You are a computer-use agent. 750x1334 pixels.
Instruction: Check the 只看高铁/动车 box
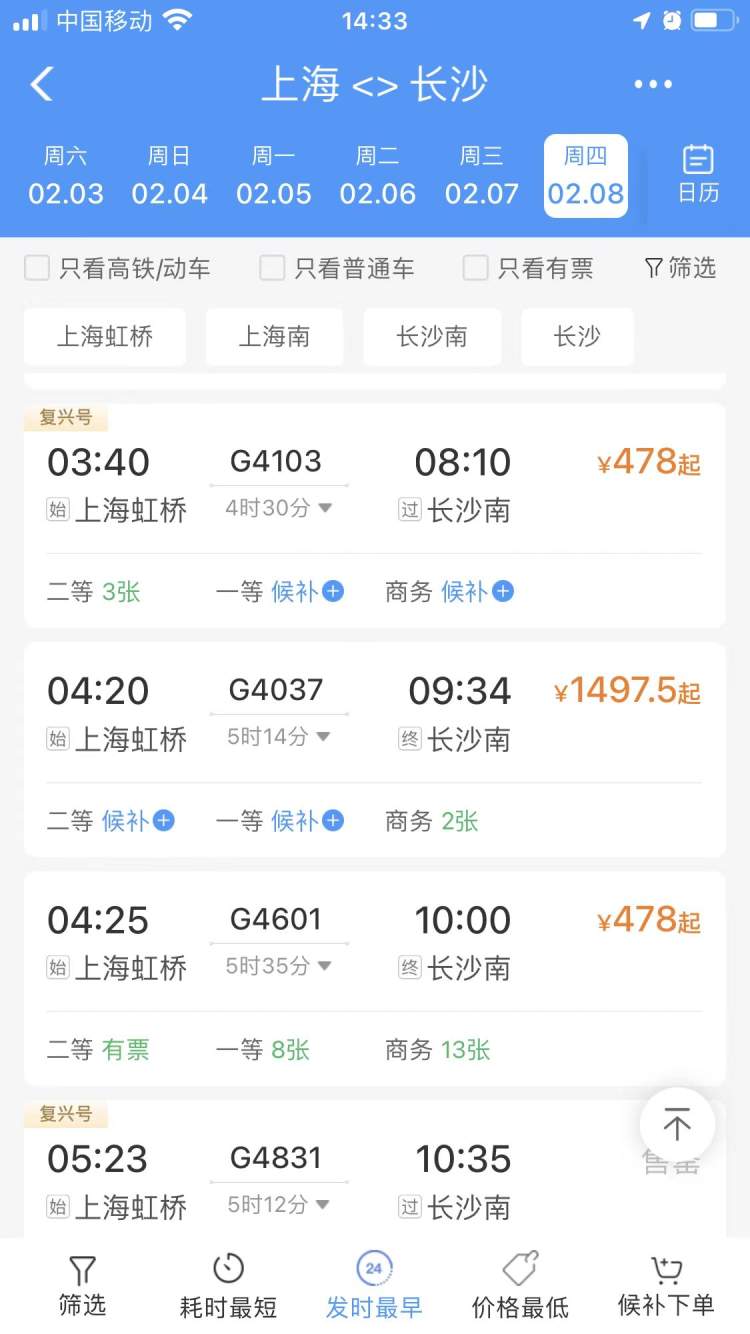click(37, 268)
